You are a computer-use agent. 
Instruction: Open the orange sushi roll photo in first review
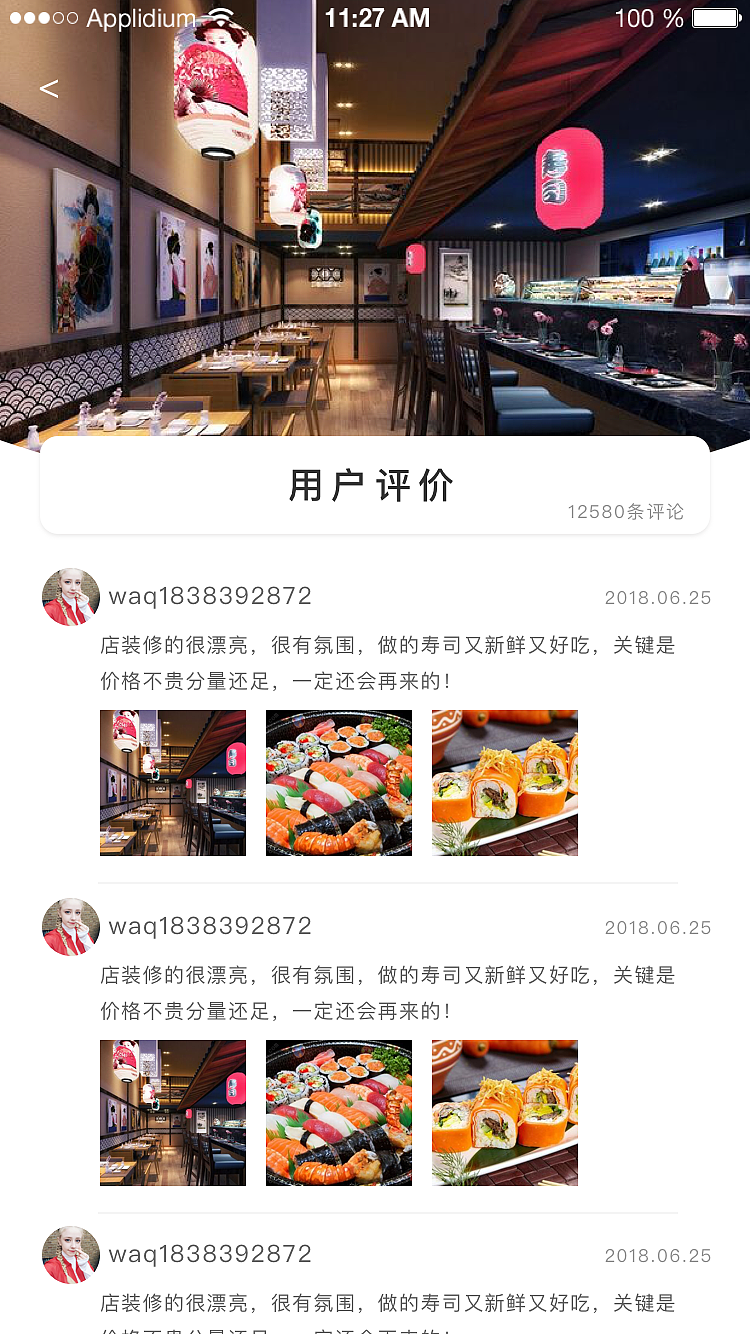point(504,783)
